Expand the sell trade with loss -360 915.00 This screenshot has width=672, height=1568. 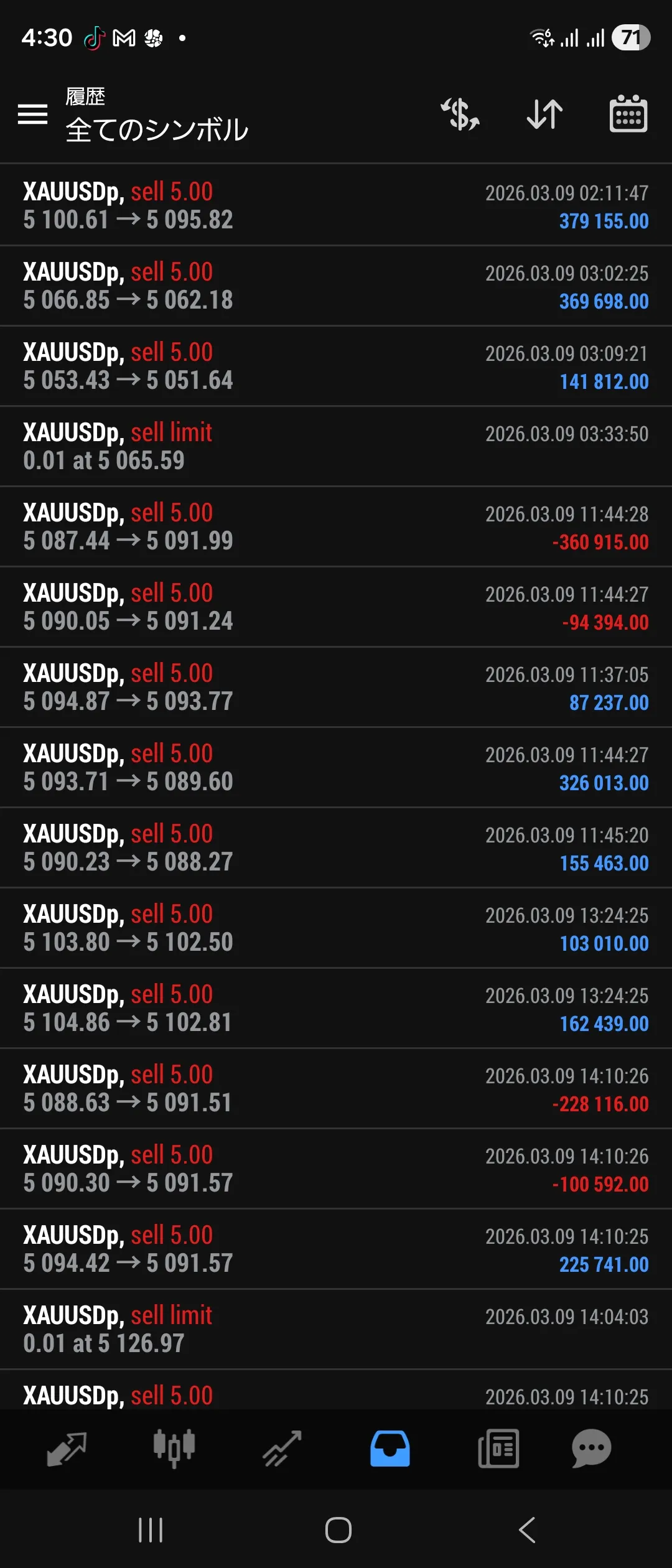click(336, 526)
